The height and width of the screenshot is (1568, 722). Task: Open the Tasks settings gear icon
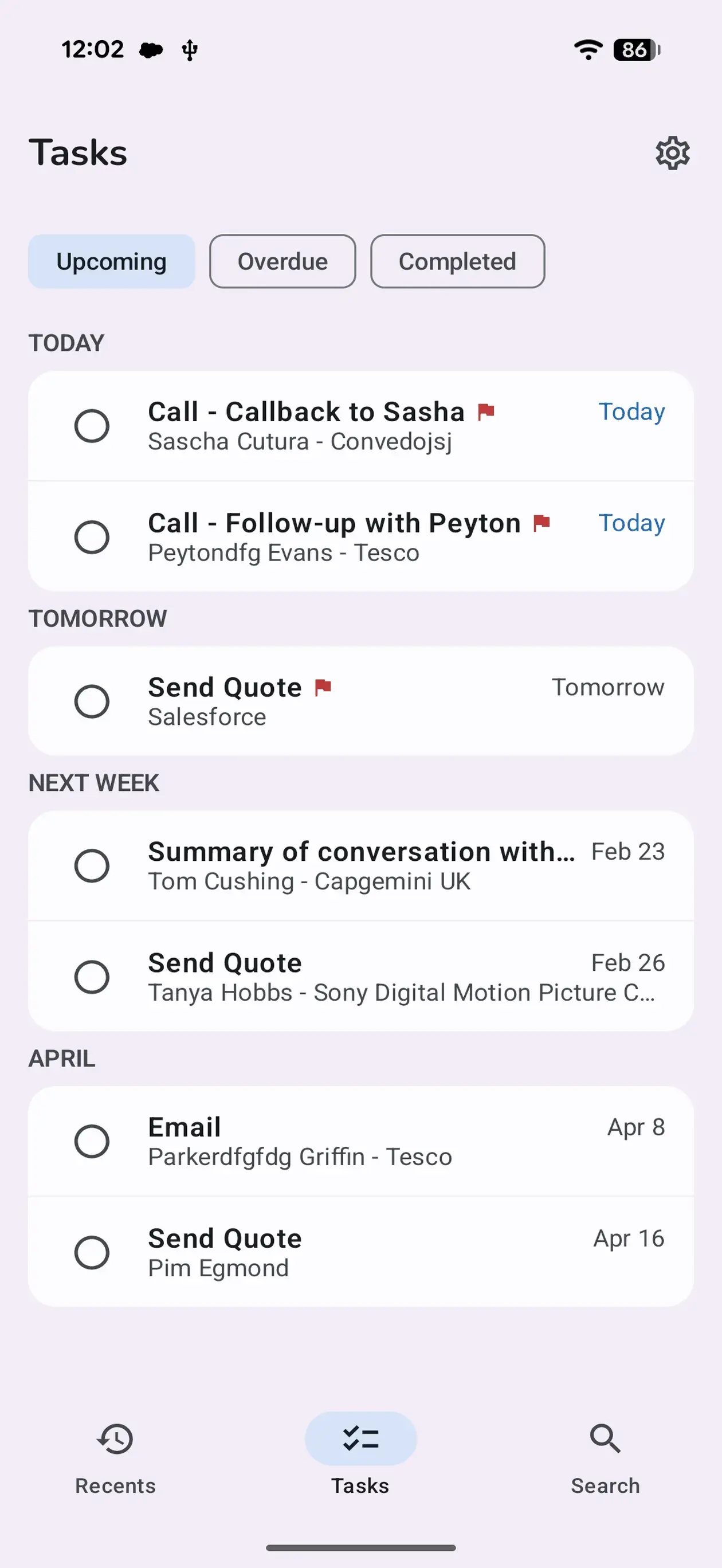(672, 154)
